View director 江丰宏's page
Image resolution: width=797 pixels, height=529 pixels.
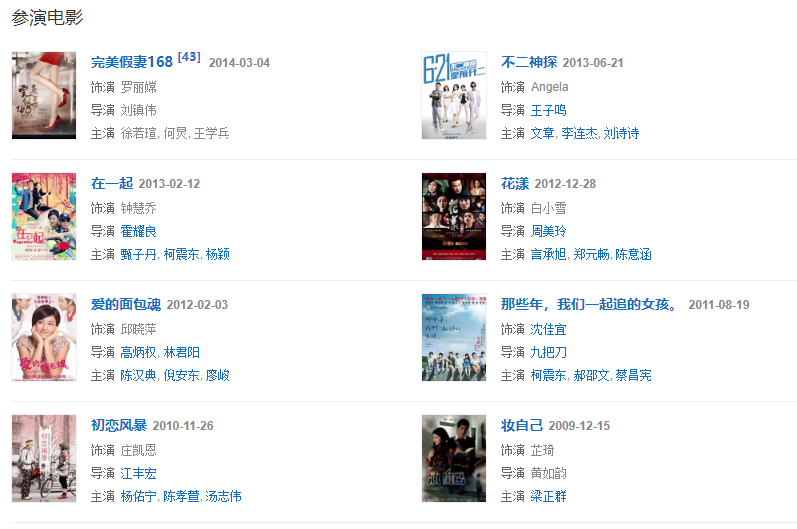click(x=139, y=473)
